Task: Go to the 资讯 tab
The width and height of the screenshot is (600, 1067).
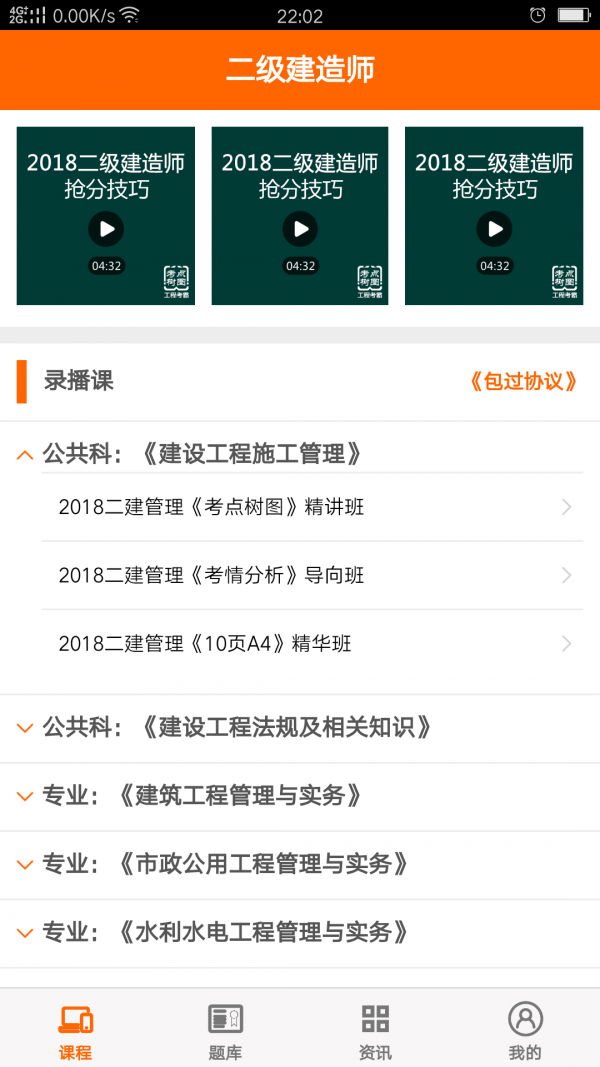Action: pyautogui.click(x=375, y=1030)
